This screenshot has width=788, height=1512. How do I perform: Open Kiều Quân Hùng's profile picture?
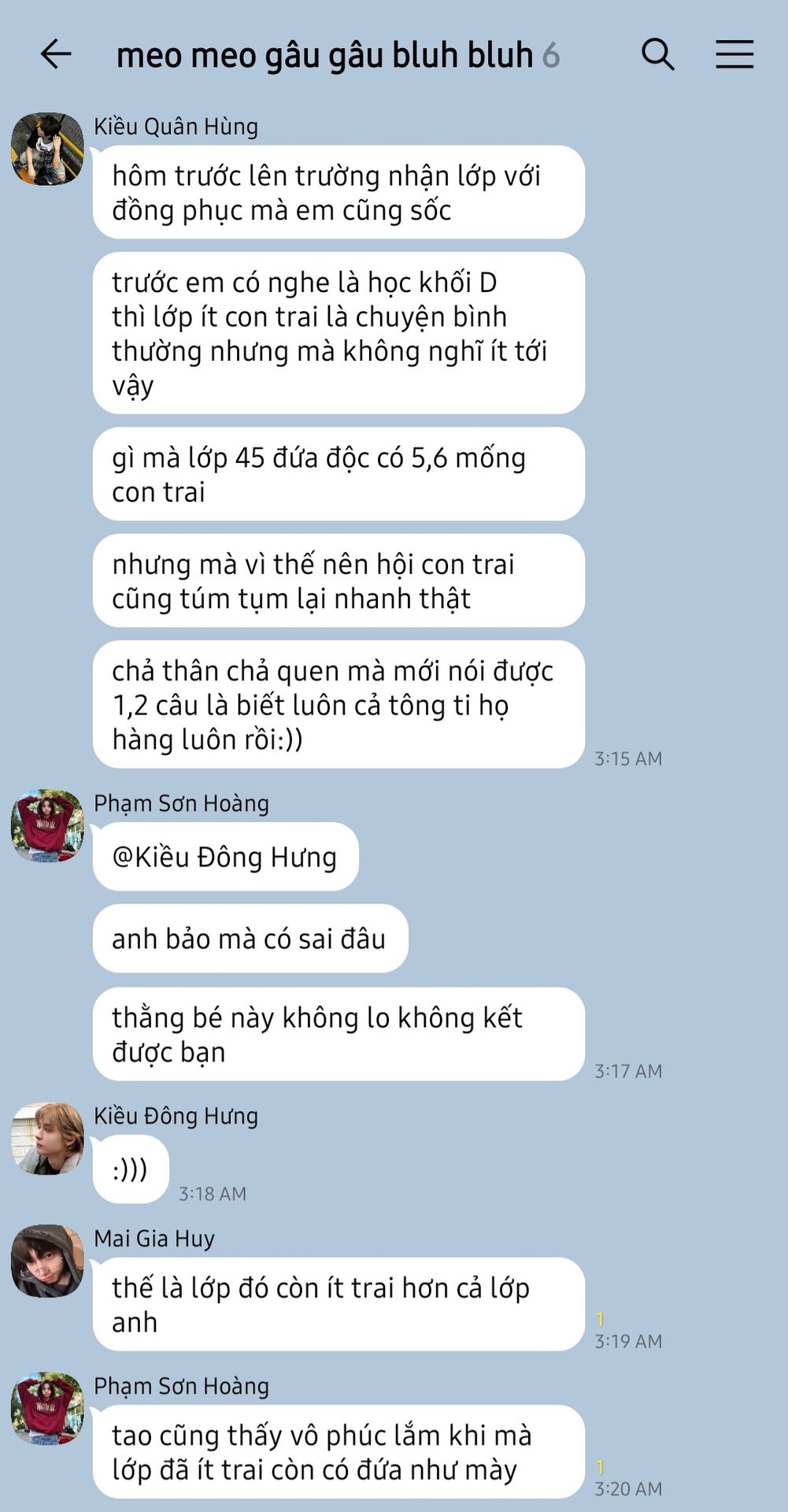(47, 149)
